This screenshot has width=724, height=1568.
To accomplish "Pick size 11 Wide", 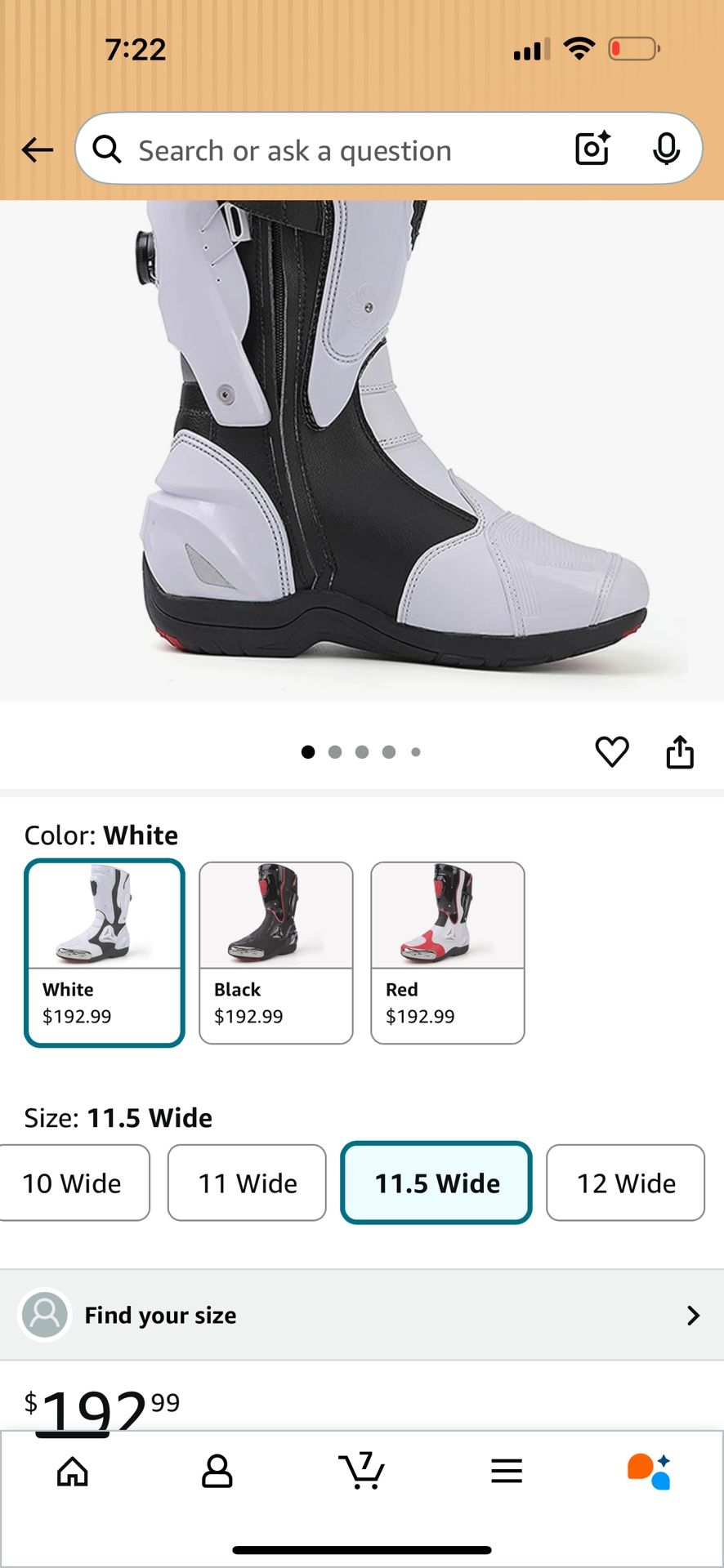I will pyautogui.click(x=247, y=1183).
